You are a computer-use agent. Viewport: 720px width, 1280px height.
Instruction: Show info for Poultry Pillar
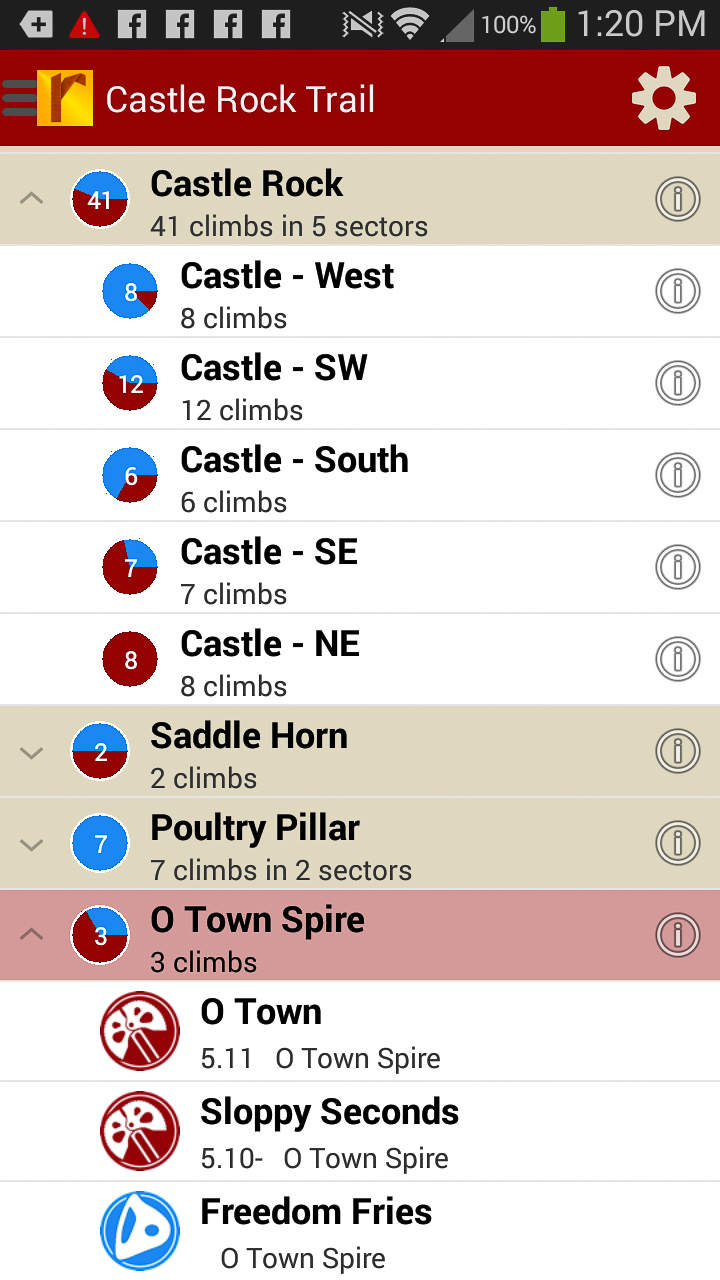[677, 843]
